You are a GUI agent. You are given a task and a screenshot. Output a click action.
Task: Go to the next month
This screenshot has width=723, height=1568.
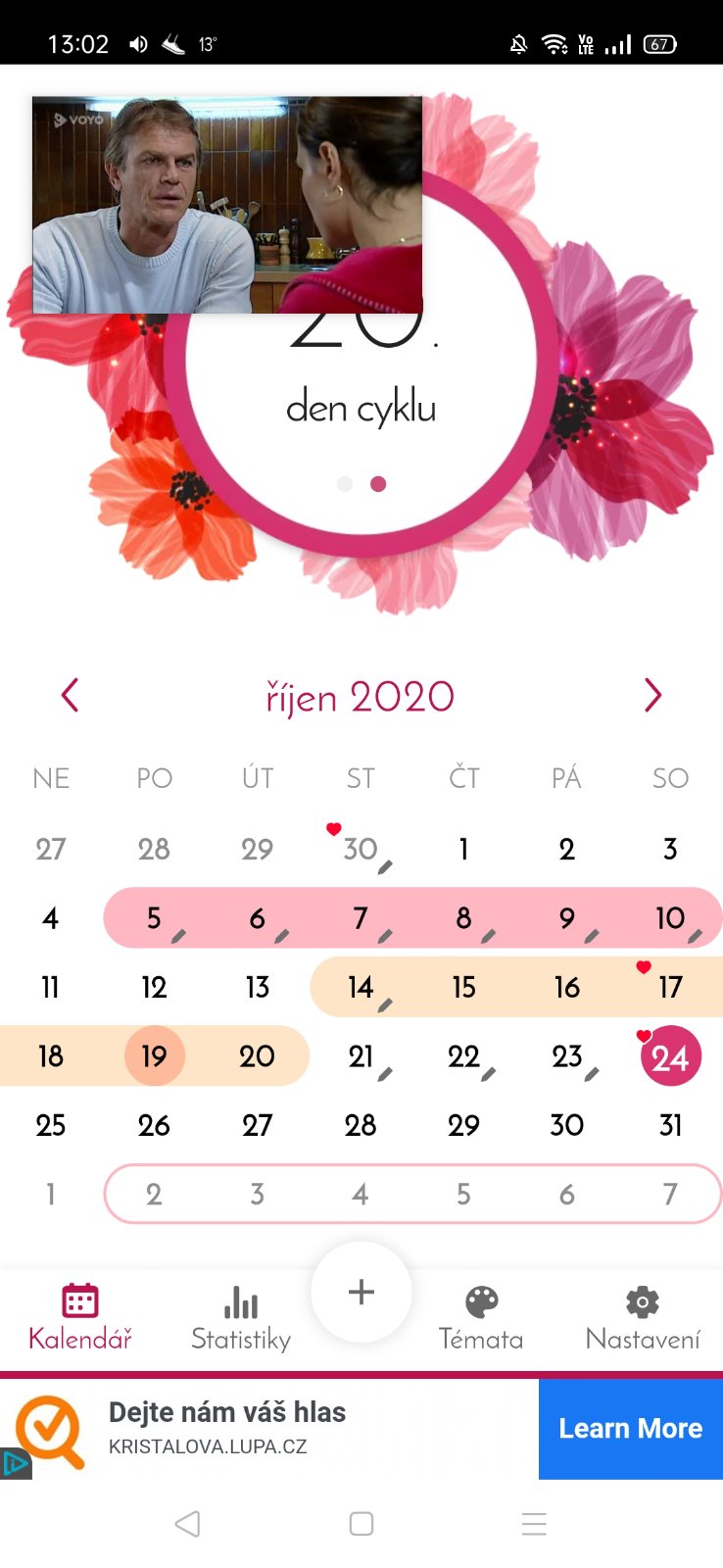[652, 696]
